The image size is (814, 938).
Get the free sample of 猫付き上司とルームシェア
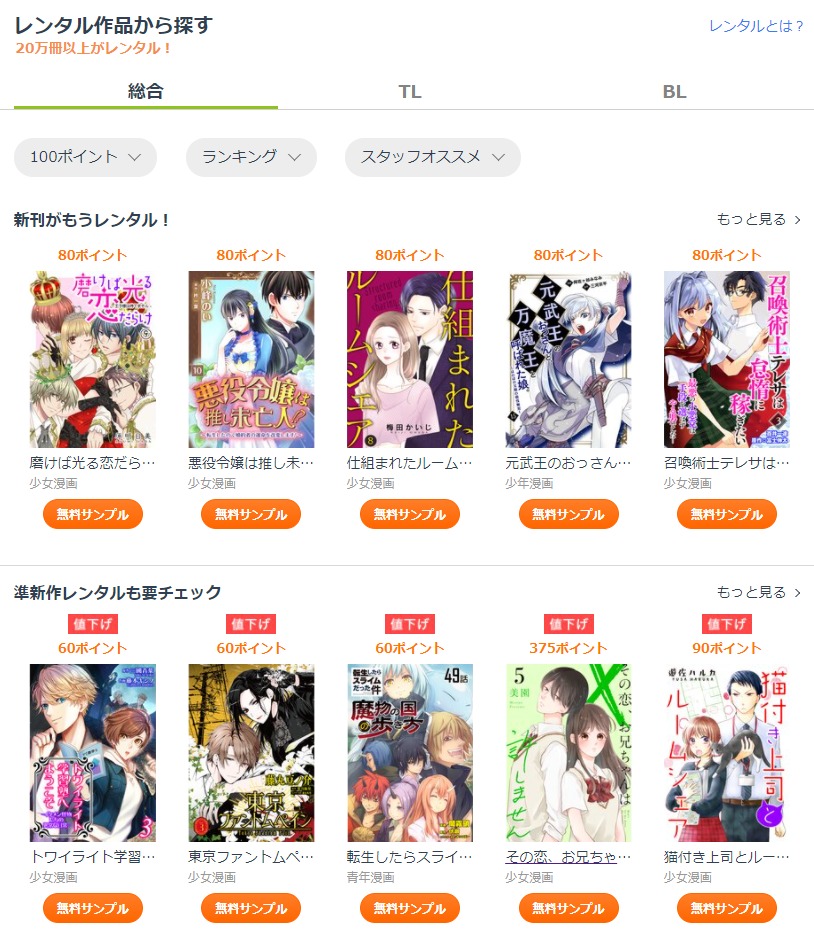coord(727,908)
